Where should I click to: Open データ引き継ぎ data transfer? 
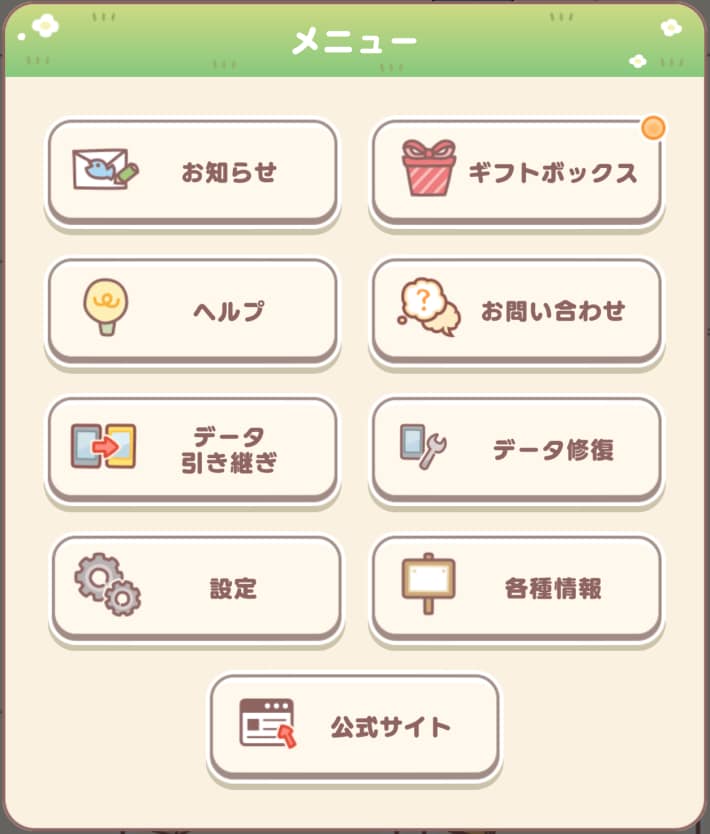pyautogui.click(x=192, y=449)
